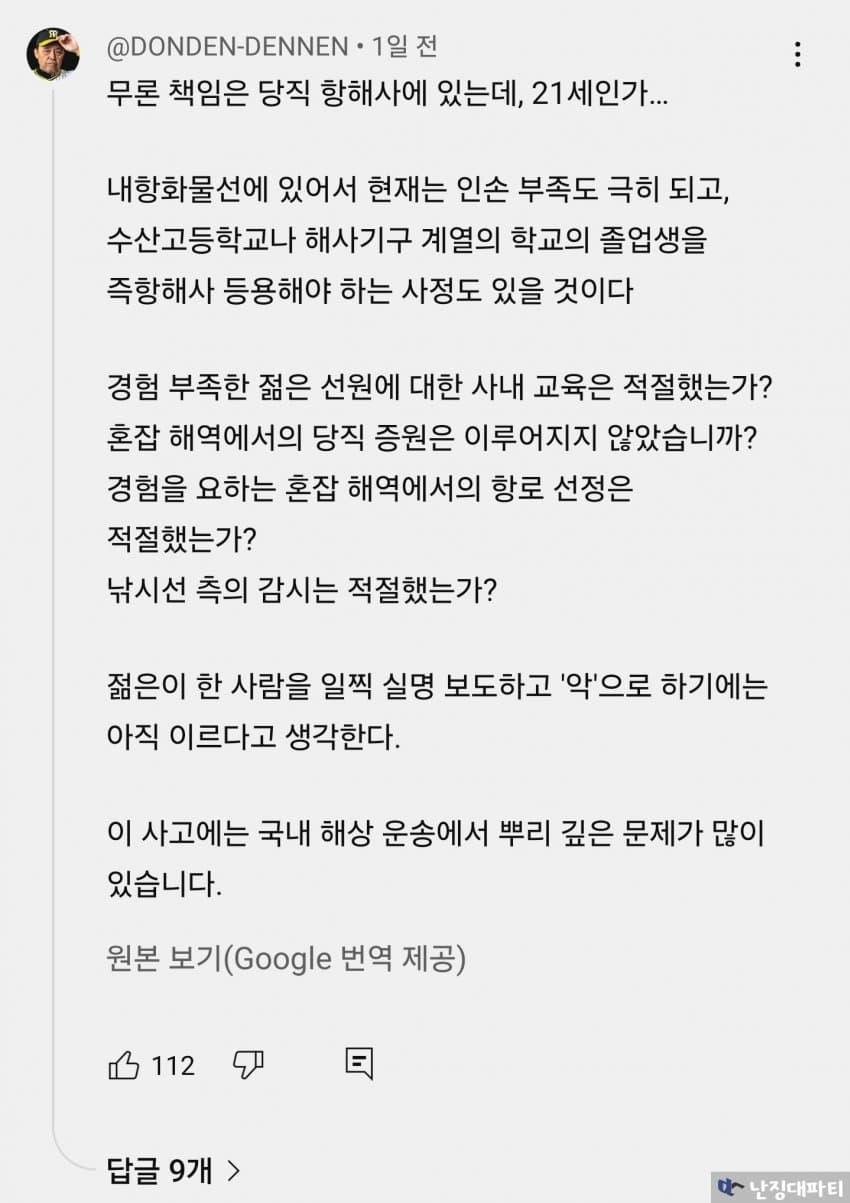Like the DONDEN-DENNEN comment
This screenshot has width=850, height=1203.
pyautogui.click(x=124, y=1065)
